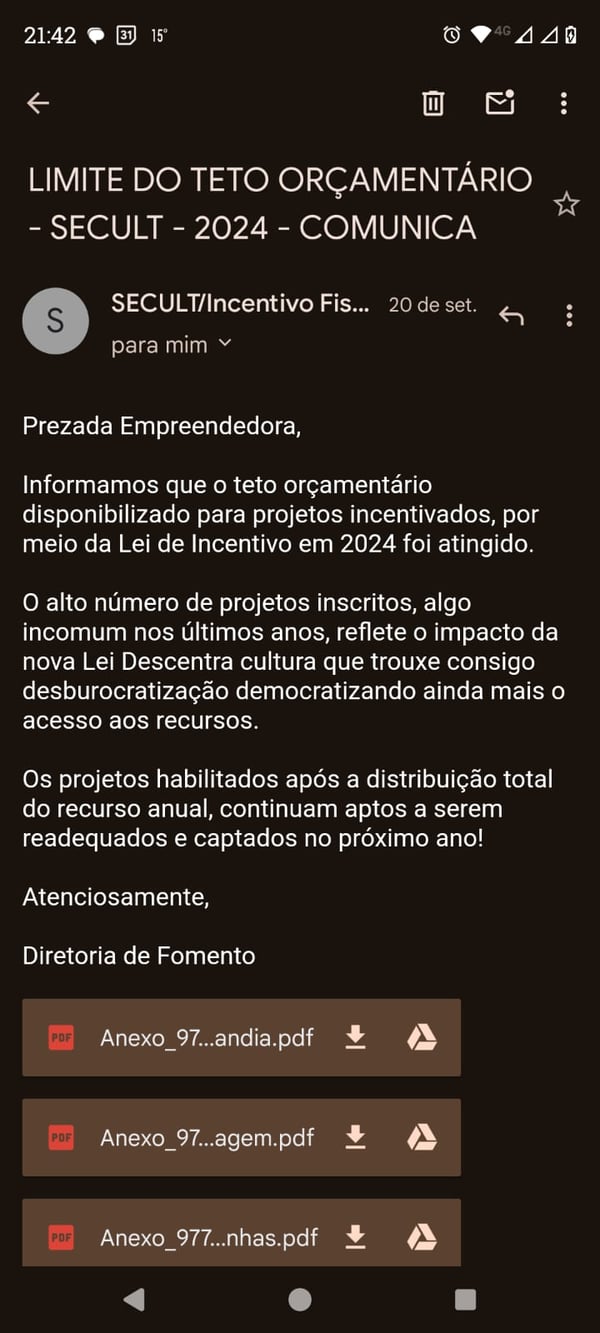600x1333 pixels.
Task: Save Anexo_977...nhas.pdf to Drive
Action: [x=422, y=1237]
